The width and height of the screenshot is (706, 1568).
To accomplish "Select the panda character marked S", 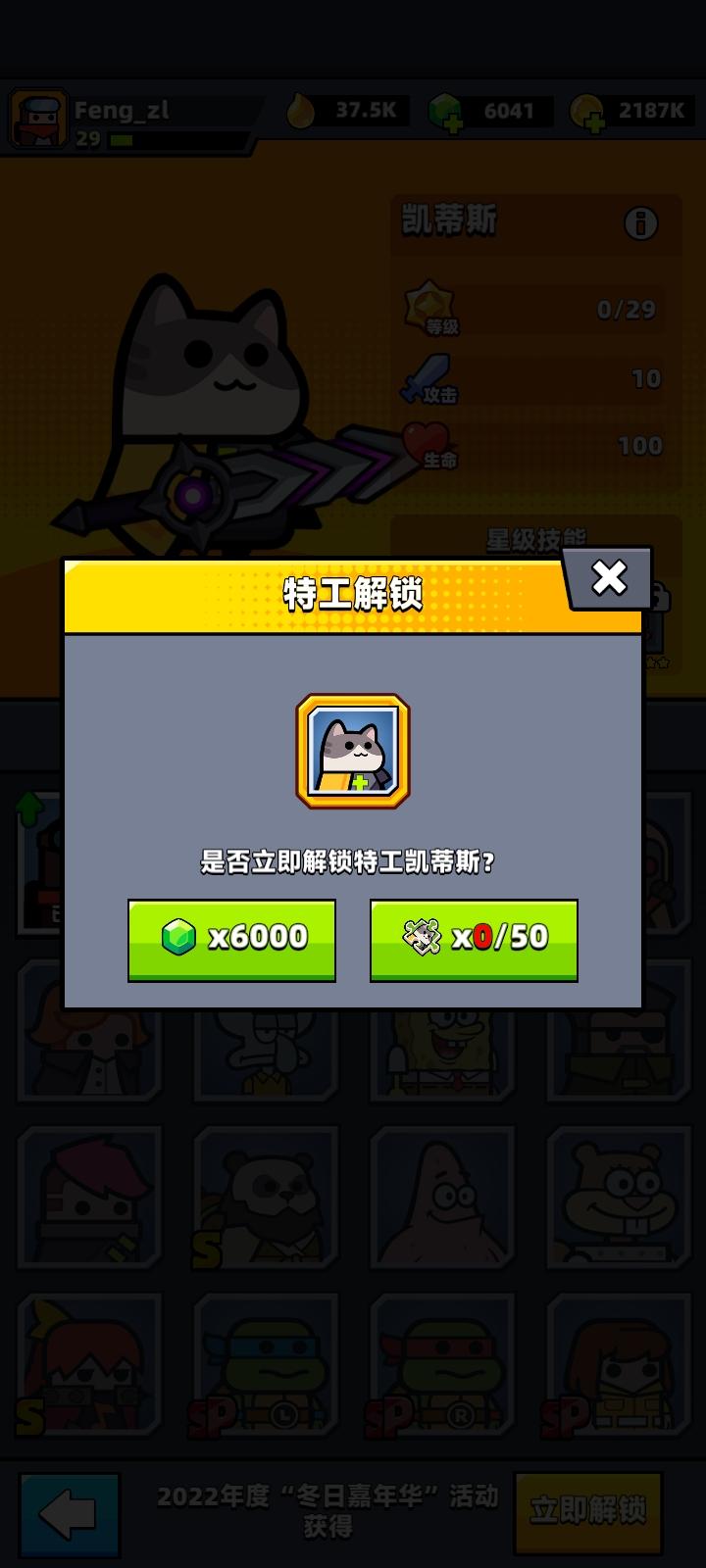I will [x=265, y=1199].
